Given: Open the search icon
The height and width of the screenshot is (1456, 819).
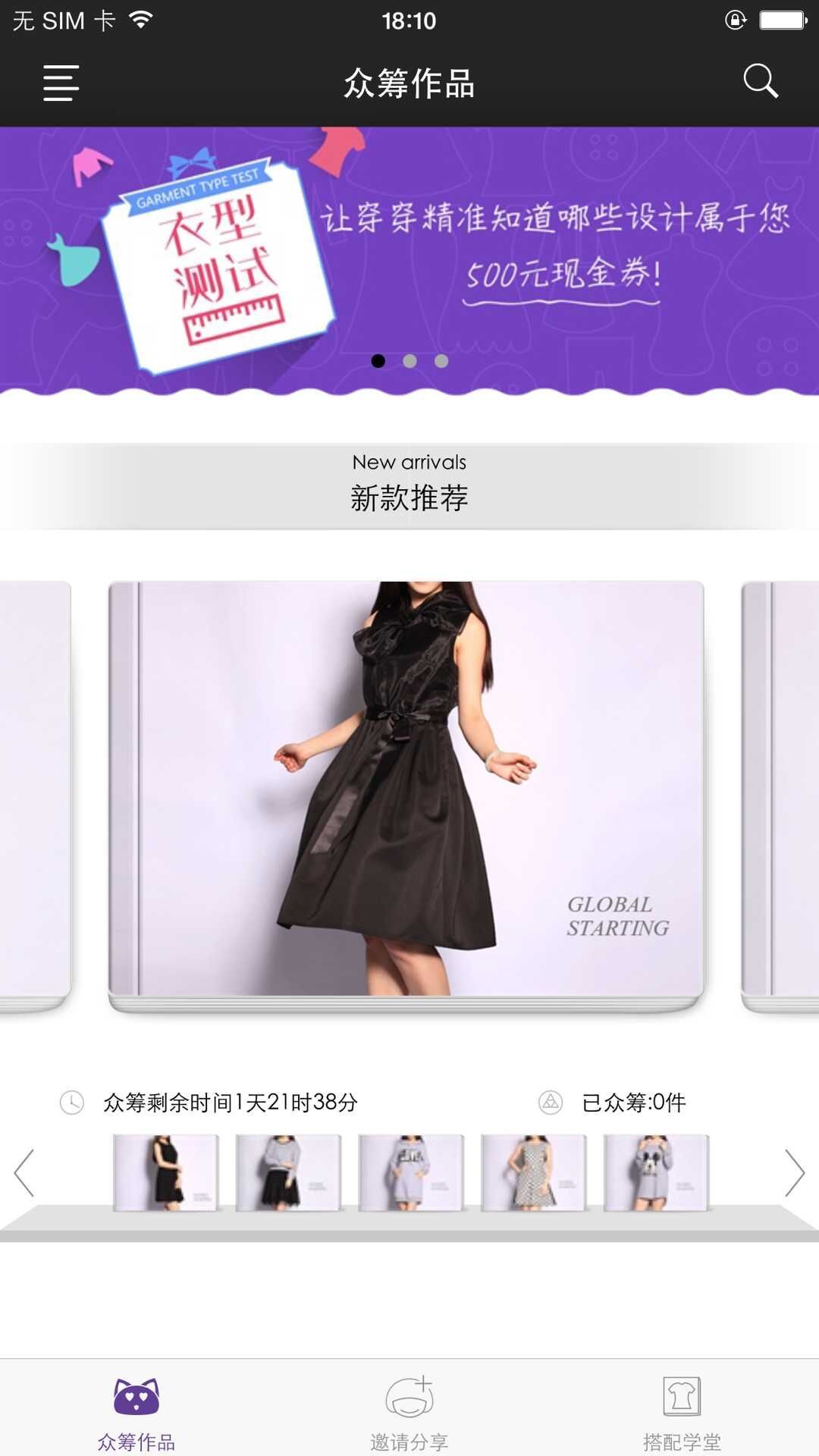Looking at the screenshot, I should coord(761,81).
